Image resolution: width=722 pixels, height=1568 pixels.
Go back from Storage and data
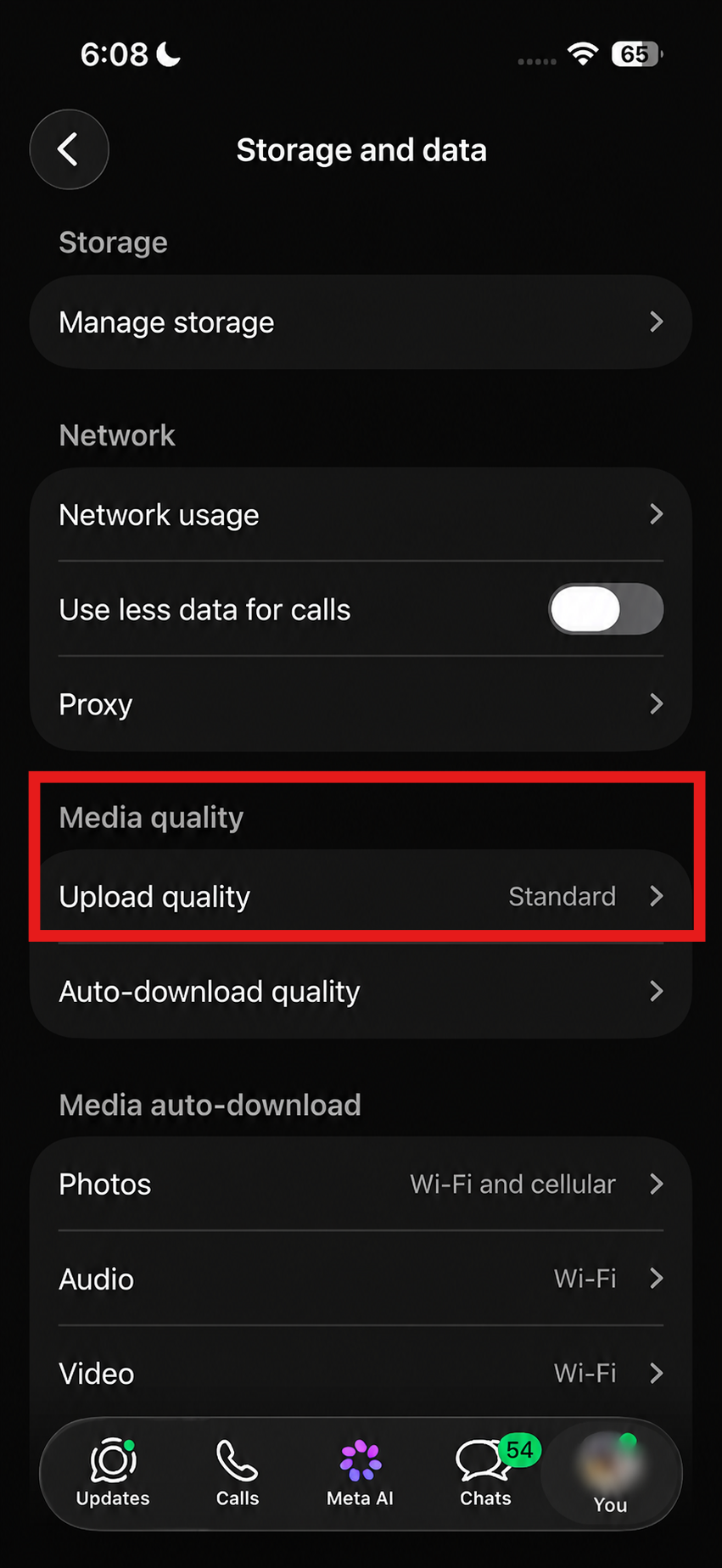69,149
